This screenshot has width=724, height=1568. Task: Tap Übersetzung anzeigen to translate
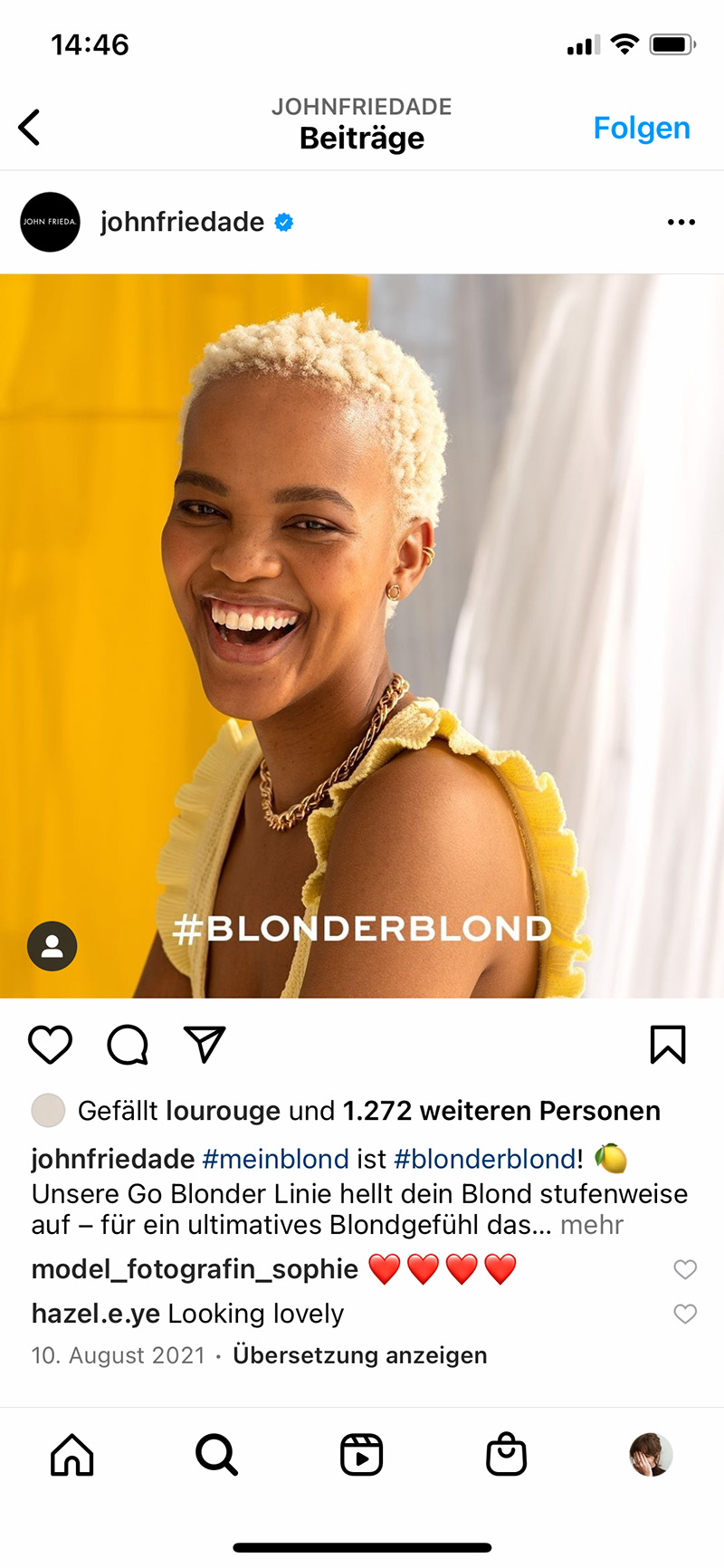(359, 1355)
